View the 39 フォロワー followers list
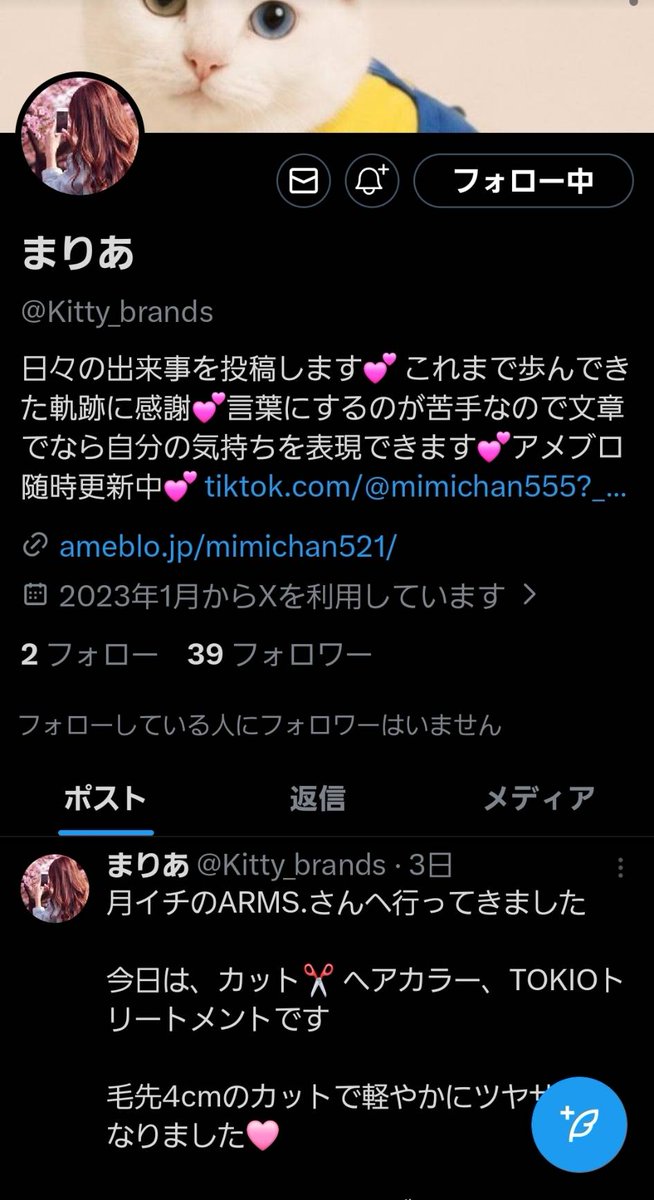Screen dimensions: 654x1200 click(x=279, y=655)
